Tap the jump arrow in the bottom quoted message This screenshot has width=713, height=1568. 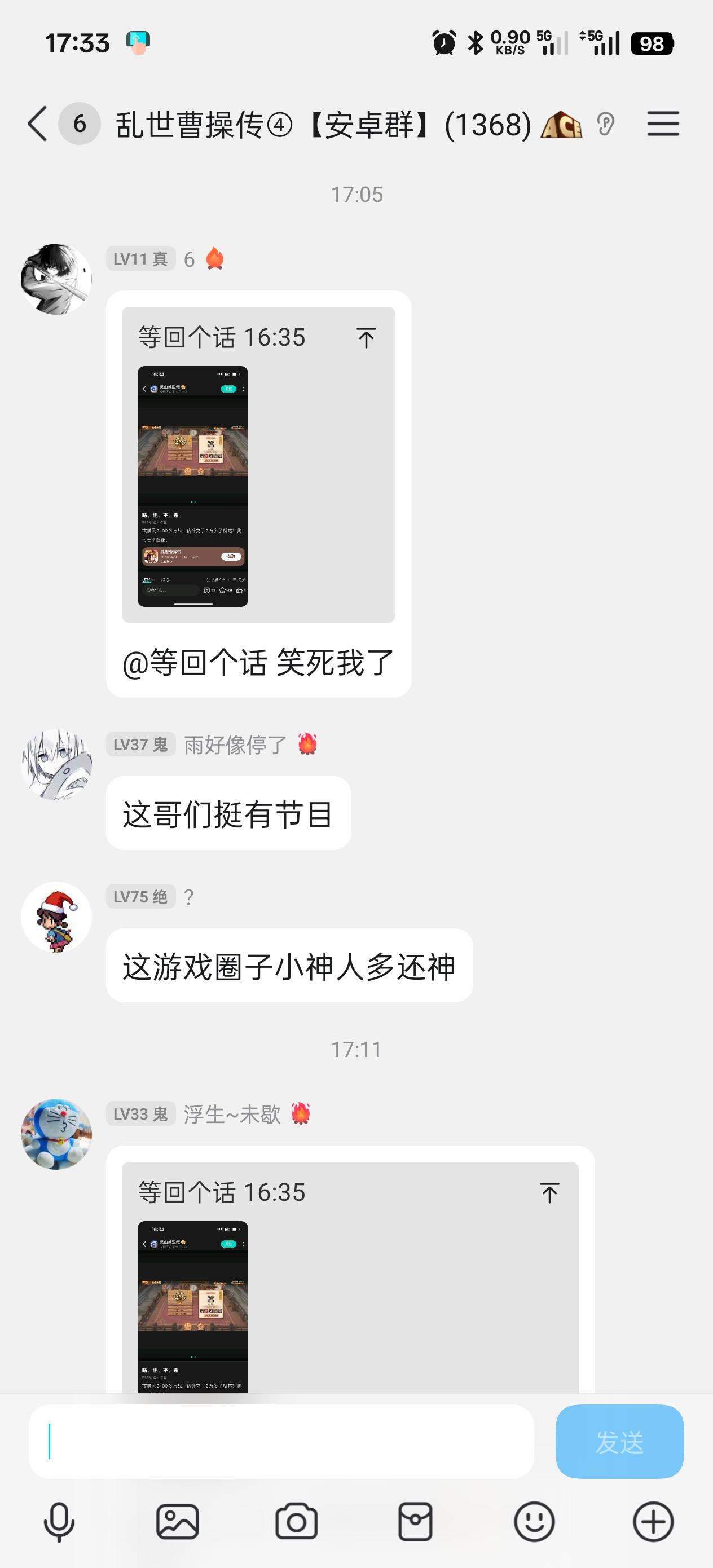549,1193
